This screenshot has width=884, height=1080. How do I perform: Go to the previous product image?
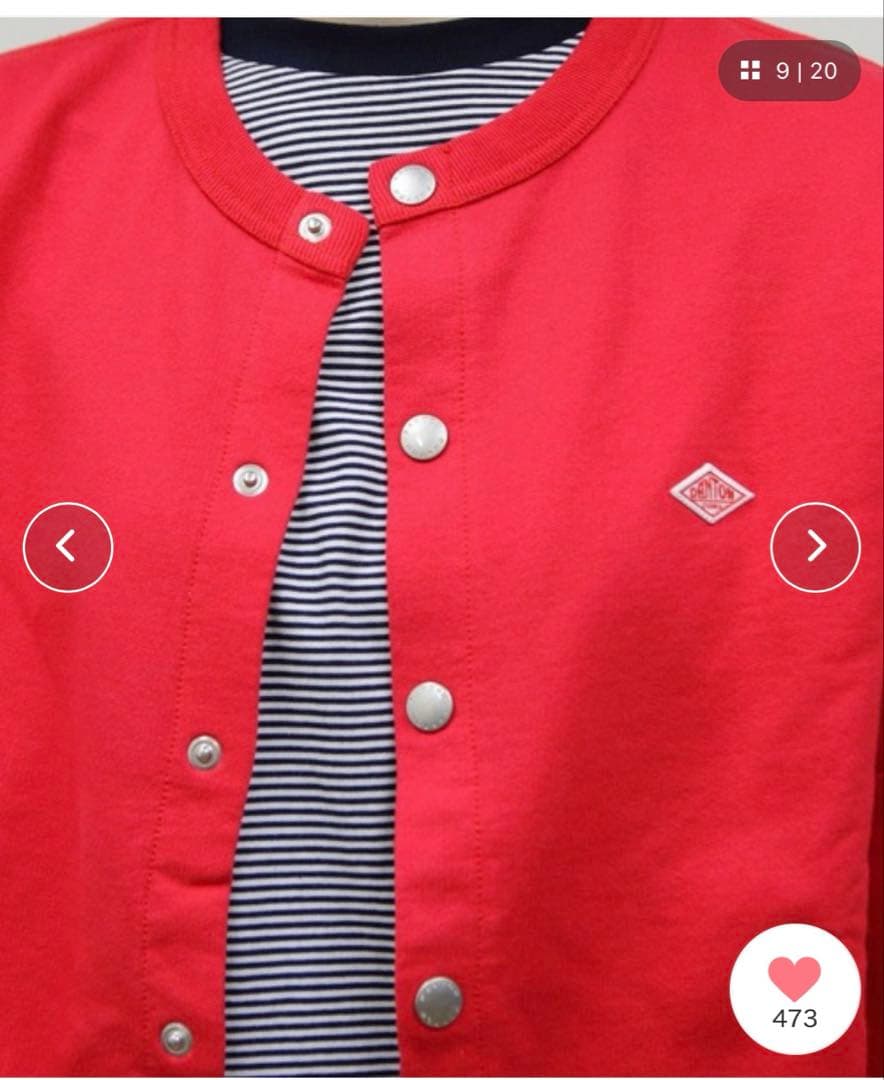[x=67, y=547]
